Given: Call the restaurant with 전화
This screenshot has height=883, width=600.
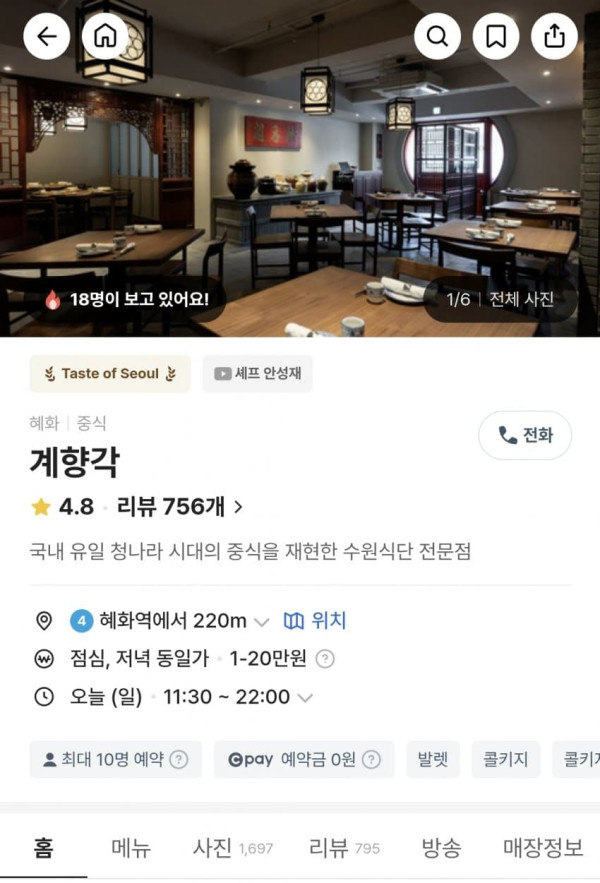Looking at the screenshot, I should point(525,436).
